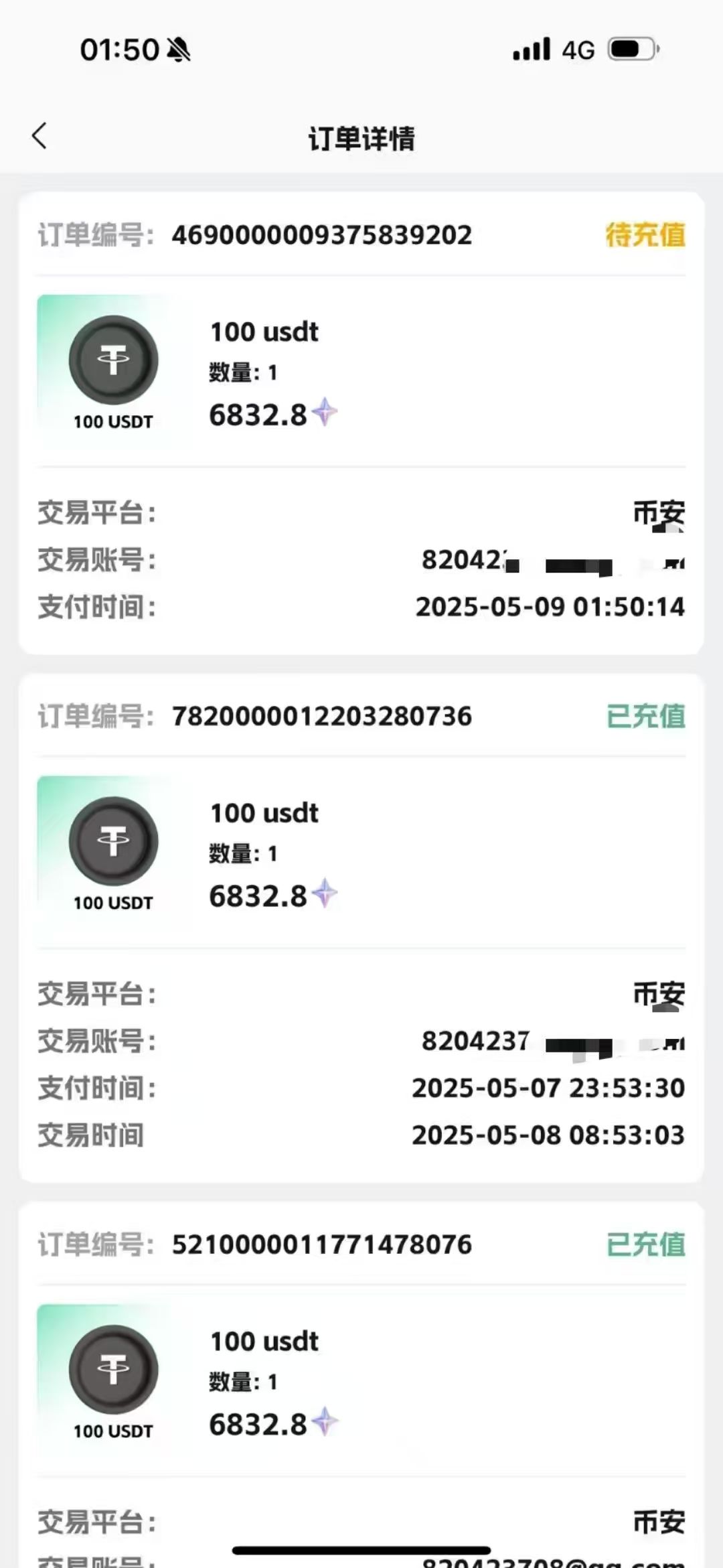Tap the sparkle icon in third order card

click(326, 1421)
